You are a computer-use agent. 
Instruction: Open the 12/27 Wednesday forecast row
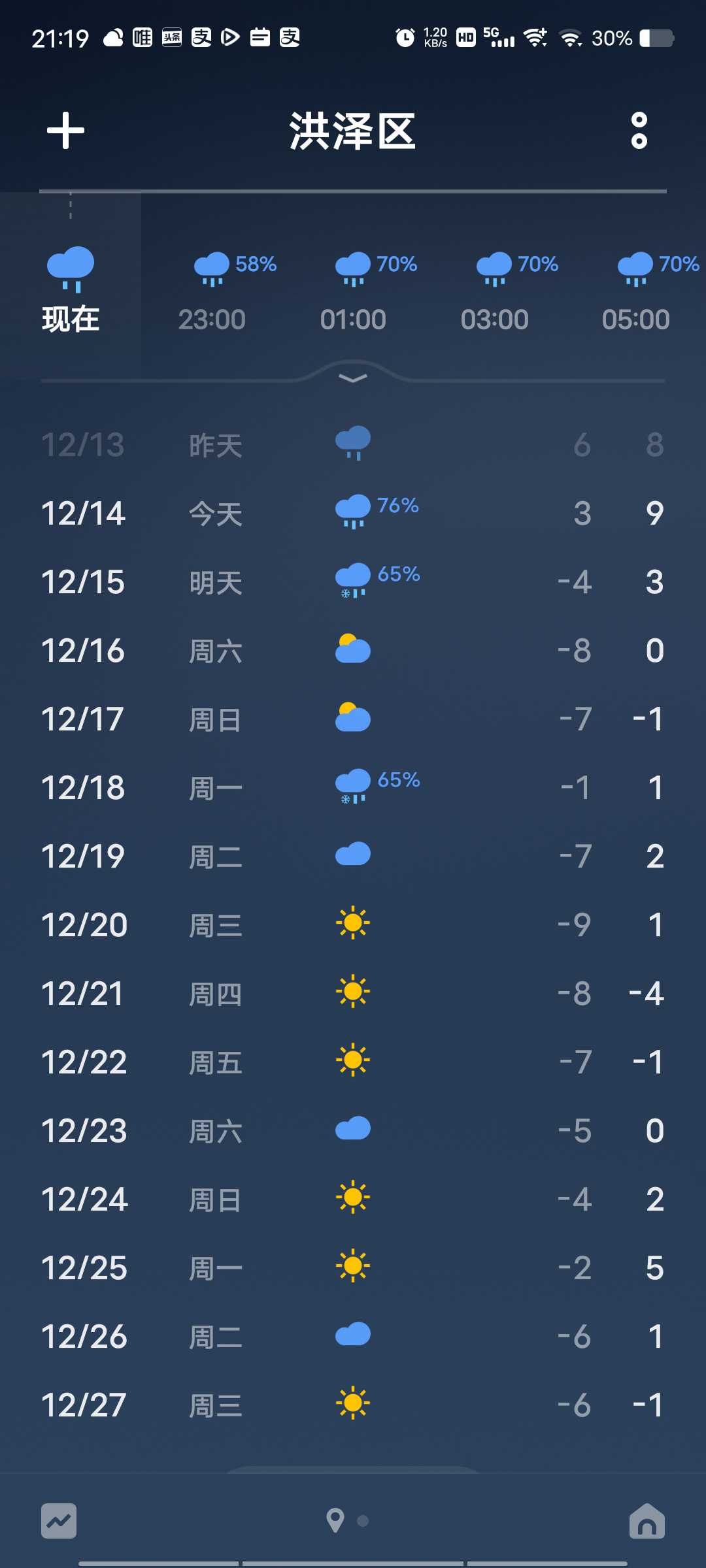point(353,1405)
